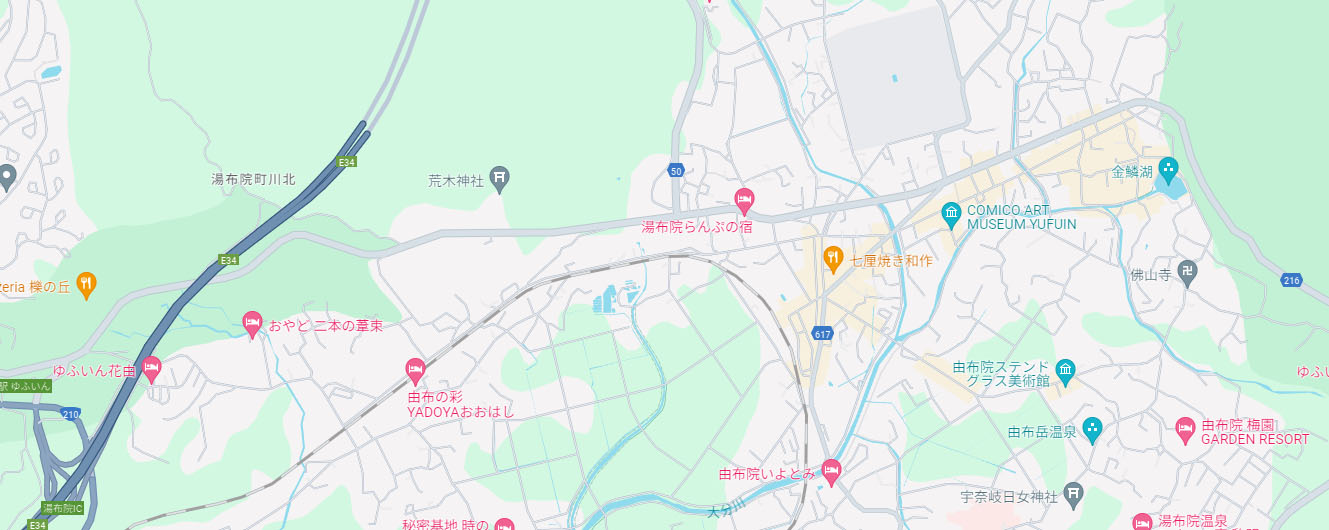Viewport: 1329px width, 530px height.
Task: Tap the 由布院いよとみ lodging pin
Action: [831, 470]
